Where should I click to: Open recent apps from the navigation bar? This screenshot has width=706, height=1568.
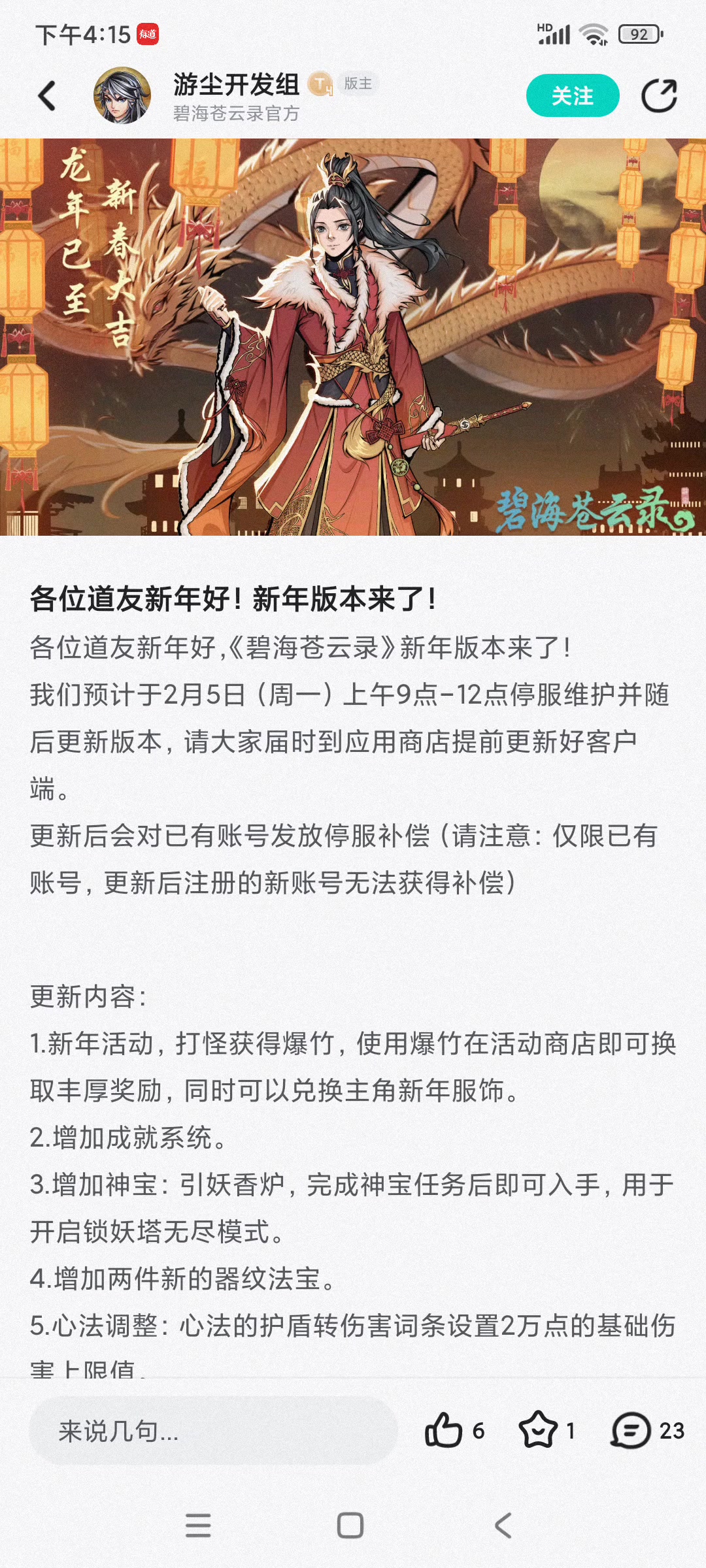[198, 1526]
